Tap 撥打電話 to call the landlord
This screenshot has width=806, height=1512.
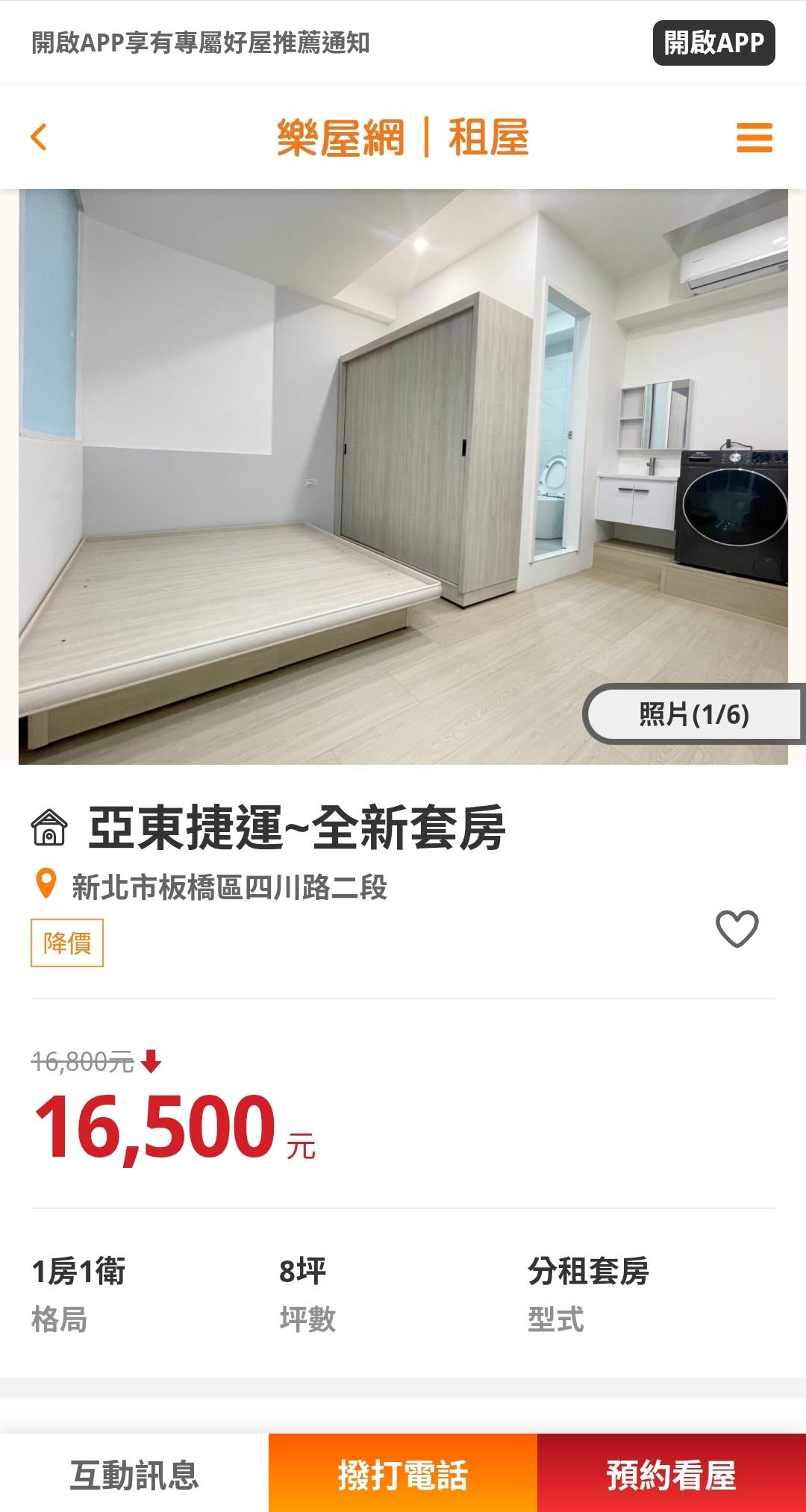coord(403,1475)
